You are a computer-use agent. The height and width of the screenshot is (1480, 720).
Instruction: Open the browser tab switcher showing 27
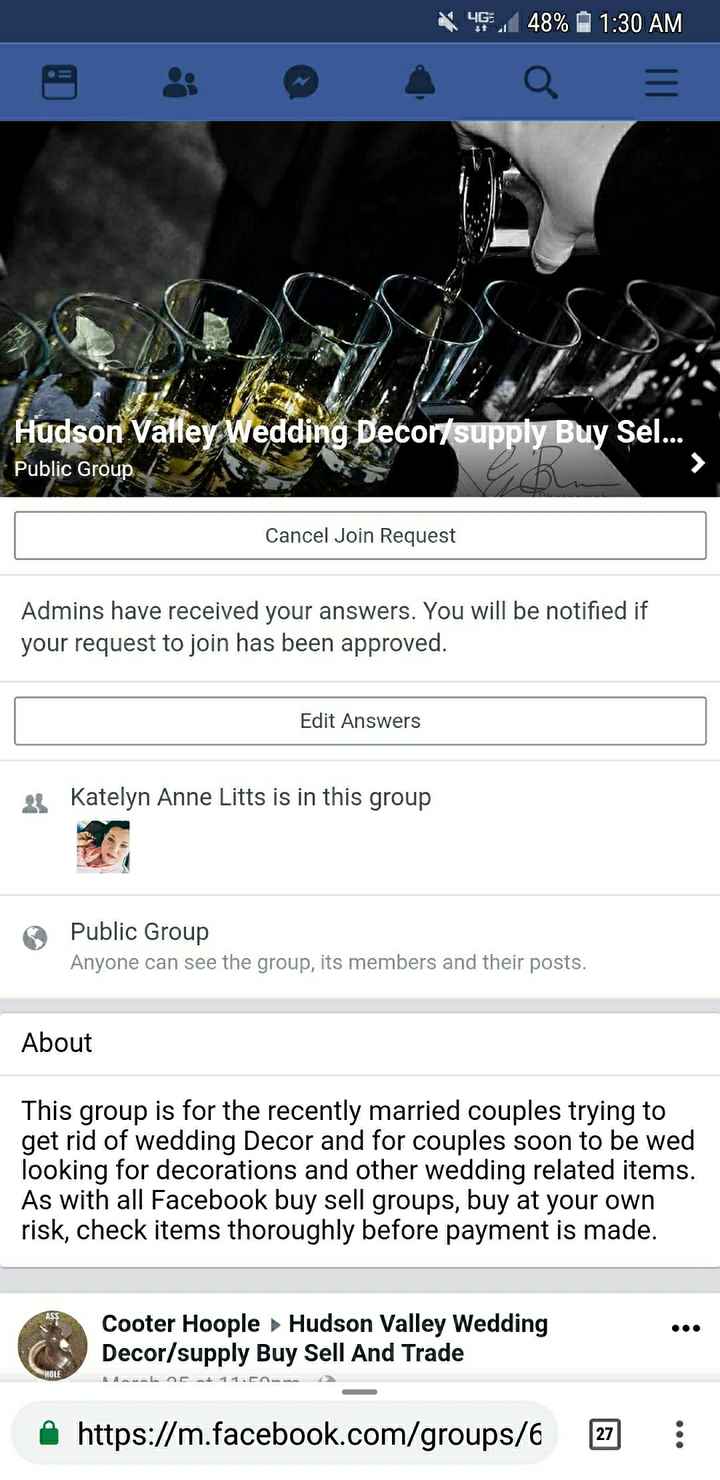pos(604,1434)
